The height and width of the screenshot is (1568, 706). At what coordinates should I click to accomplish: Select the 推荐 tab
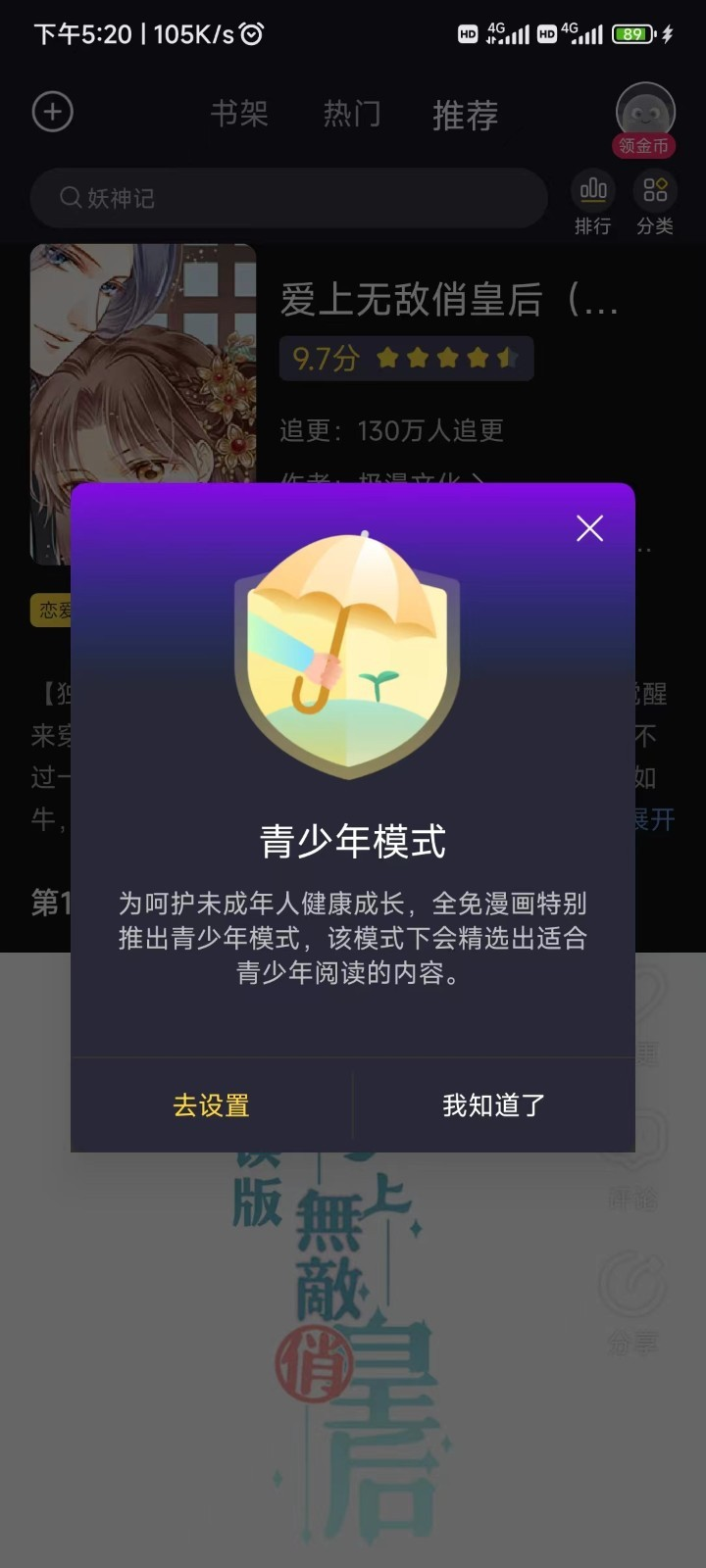[x=466, y=115]
